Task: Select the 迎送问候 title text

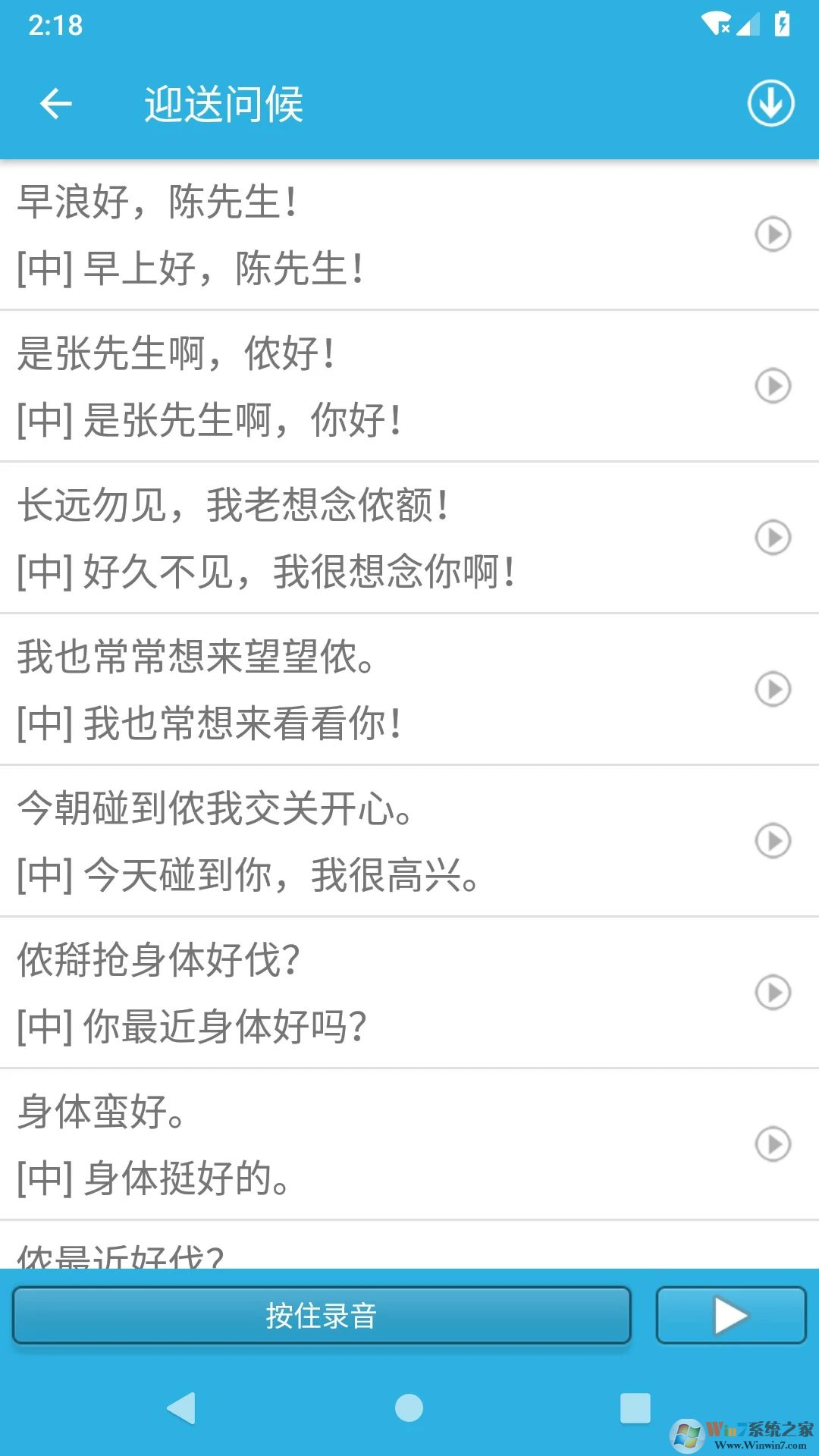Action: pos(223,105)
